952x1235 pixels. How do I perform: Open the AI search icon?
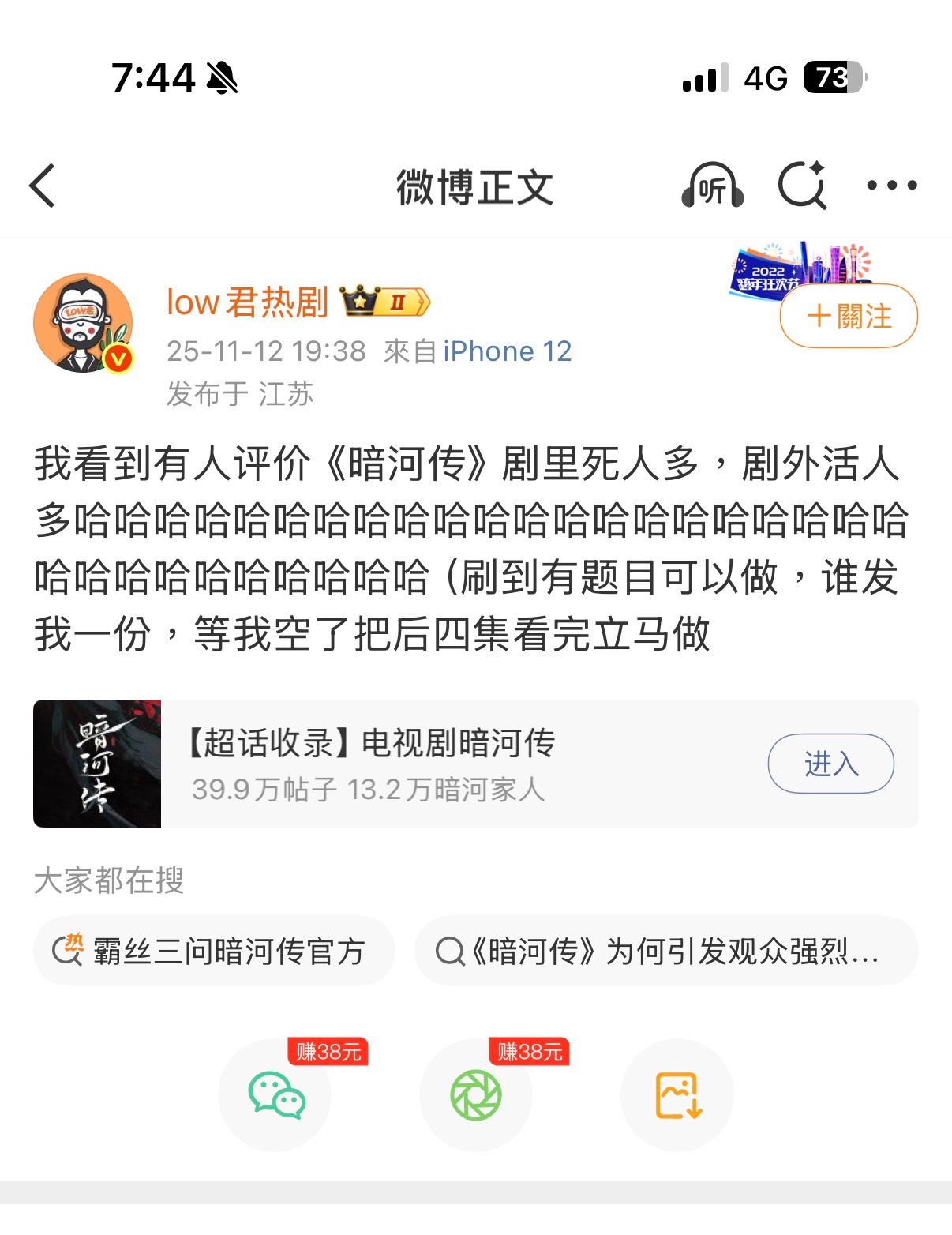(x=802, y=186)
